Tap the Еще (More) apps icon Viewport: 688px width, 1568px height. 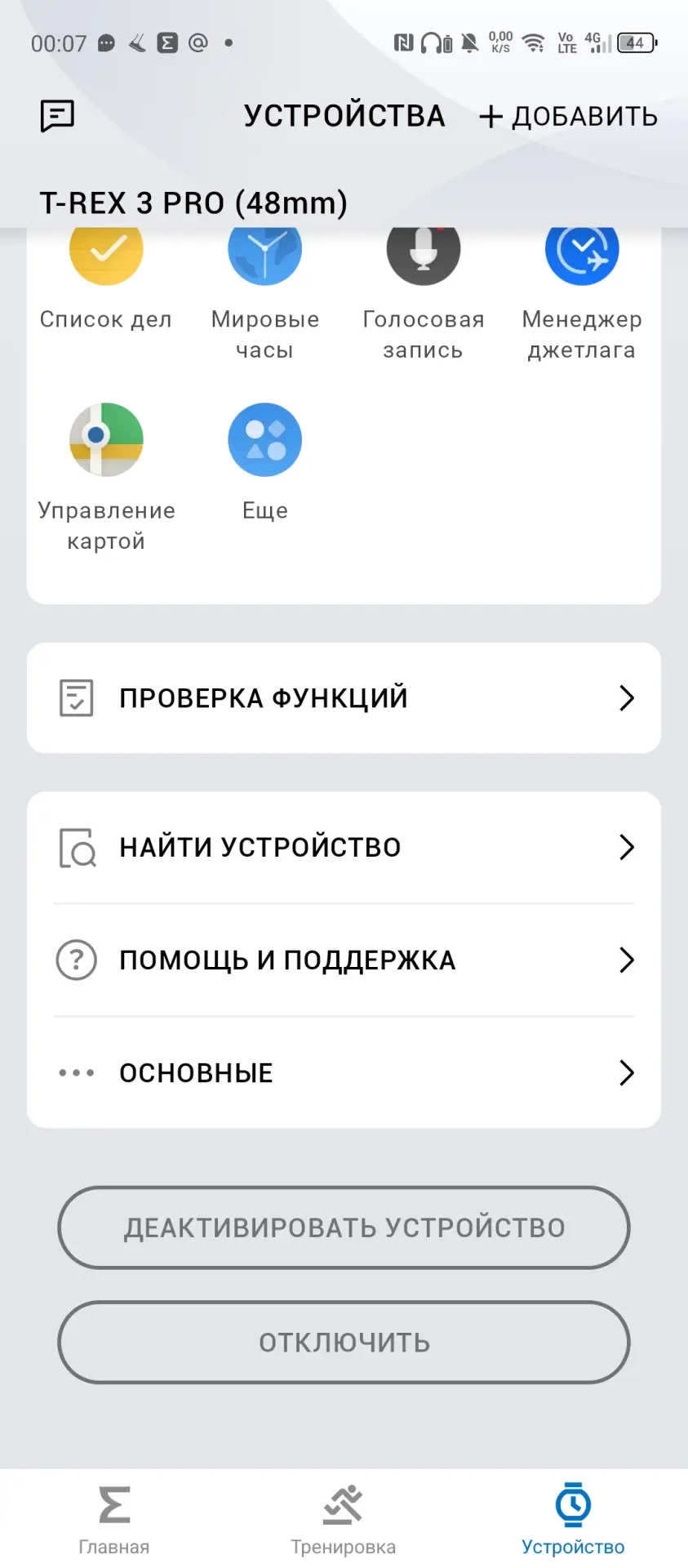tap(264, 439)
